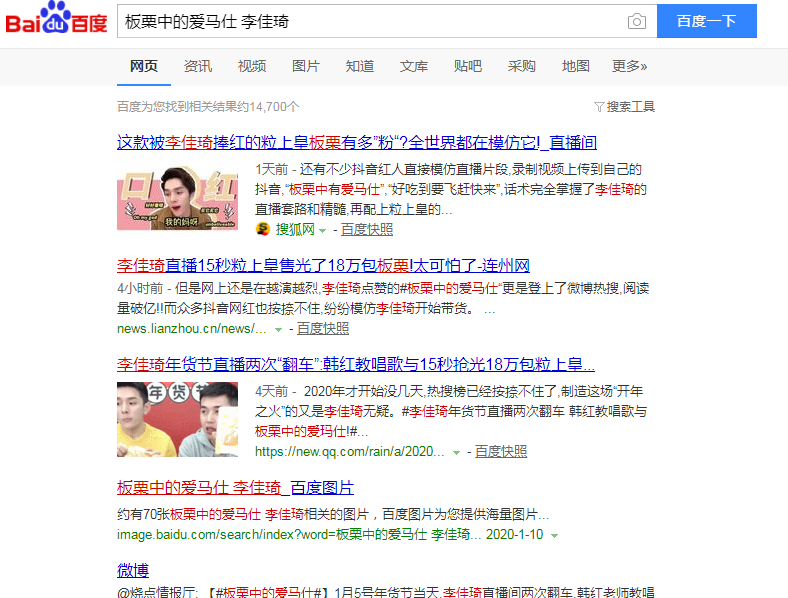Screen dimensions: 788x598
Task: Open 板栗中的爱马仕 李佳琦_百度图片 result
Action: tap(235, 488)
